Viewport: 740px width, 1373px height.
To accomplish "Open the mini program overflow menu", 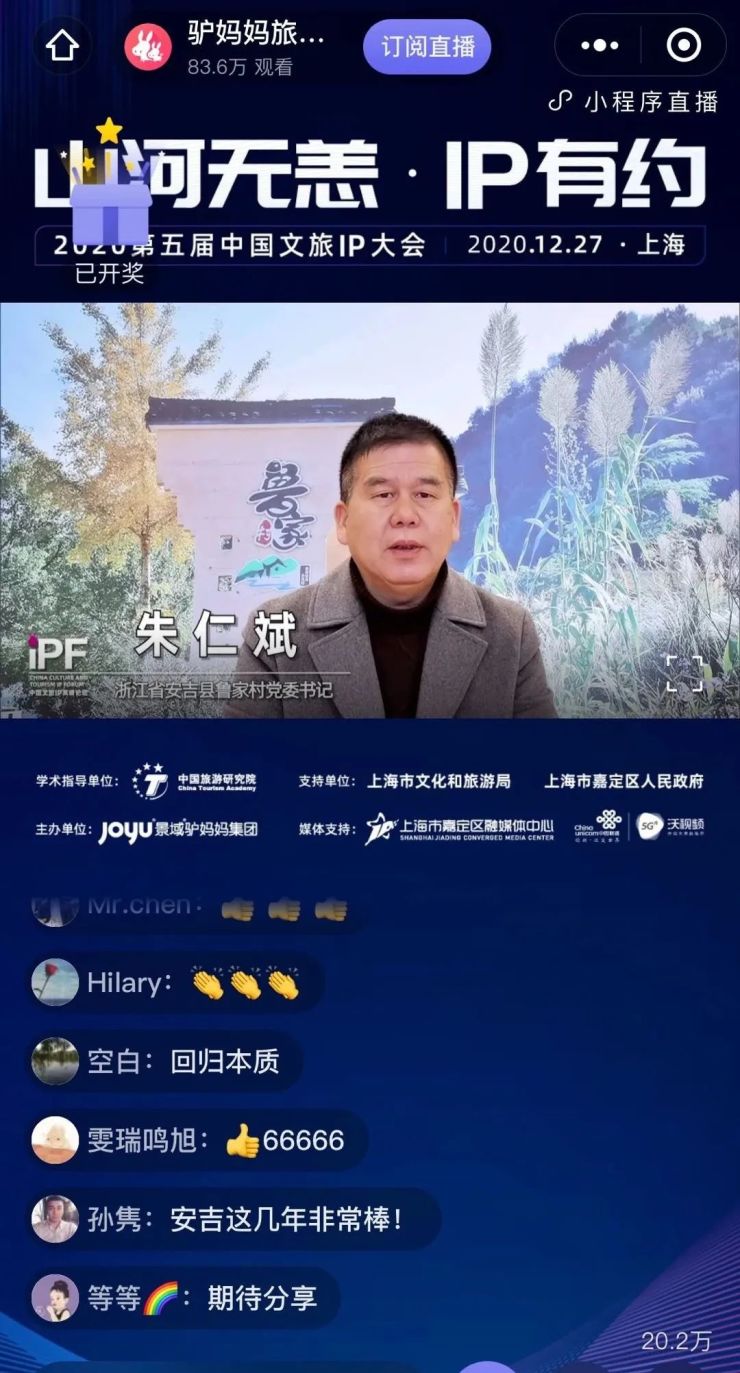I will (599, 45).
